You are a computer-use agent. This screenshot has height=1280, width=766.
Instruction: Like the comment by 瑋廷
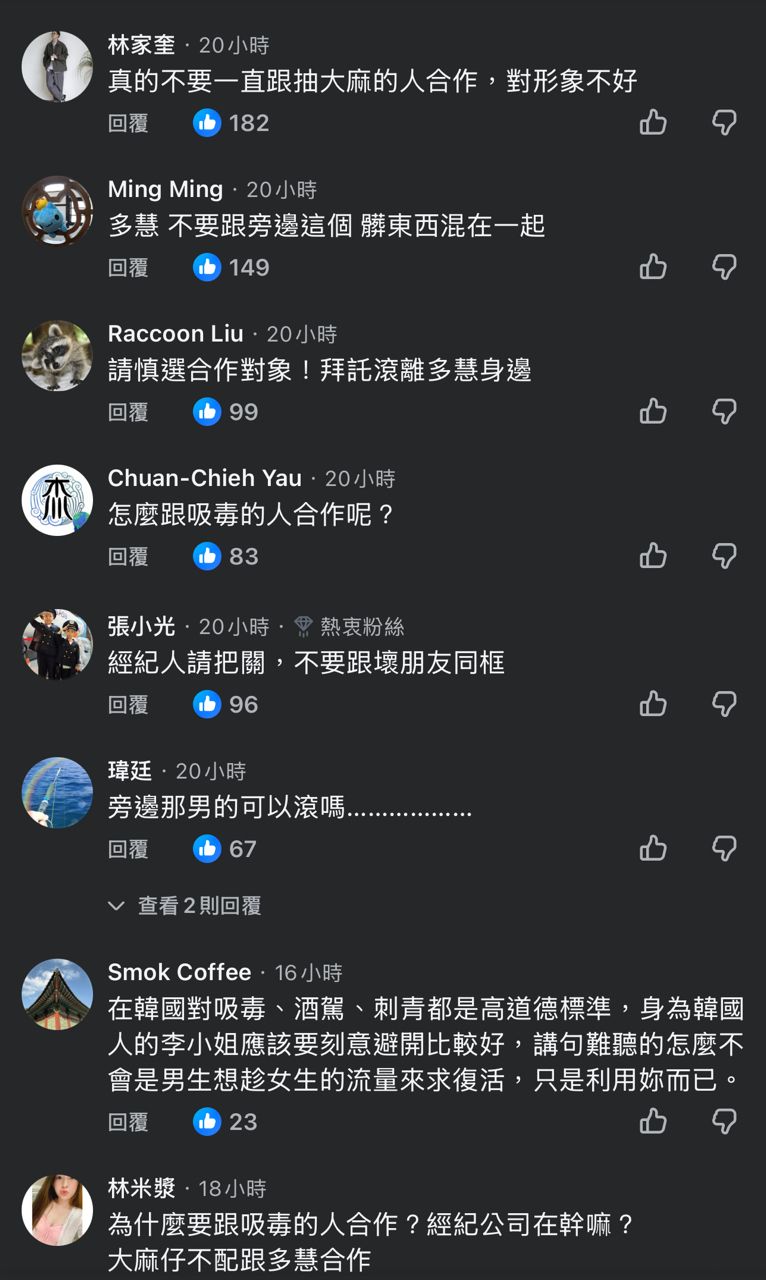[x=653, y=848]
